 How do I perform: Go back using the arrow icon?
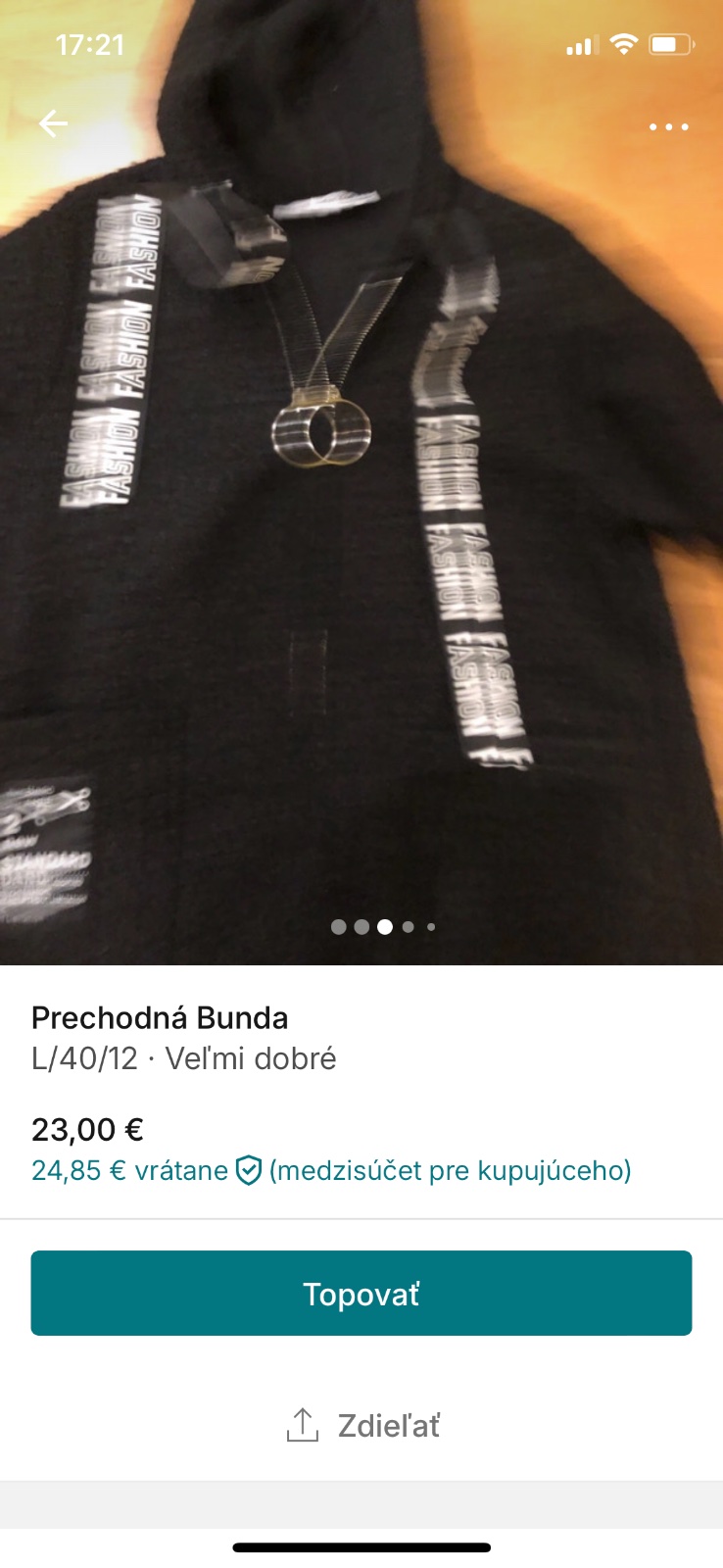[53, 123]
